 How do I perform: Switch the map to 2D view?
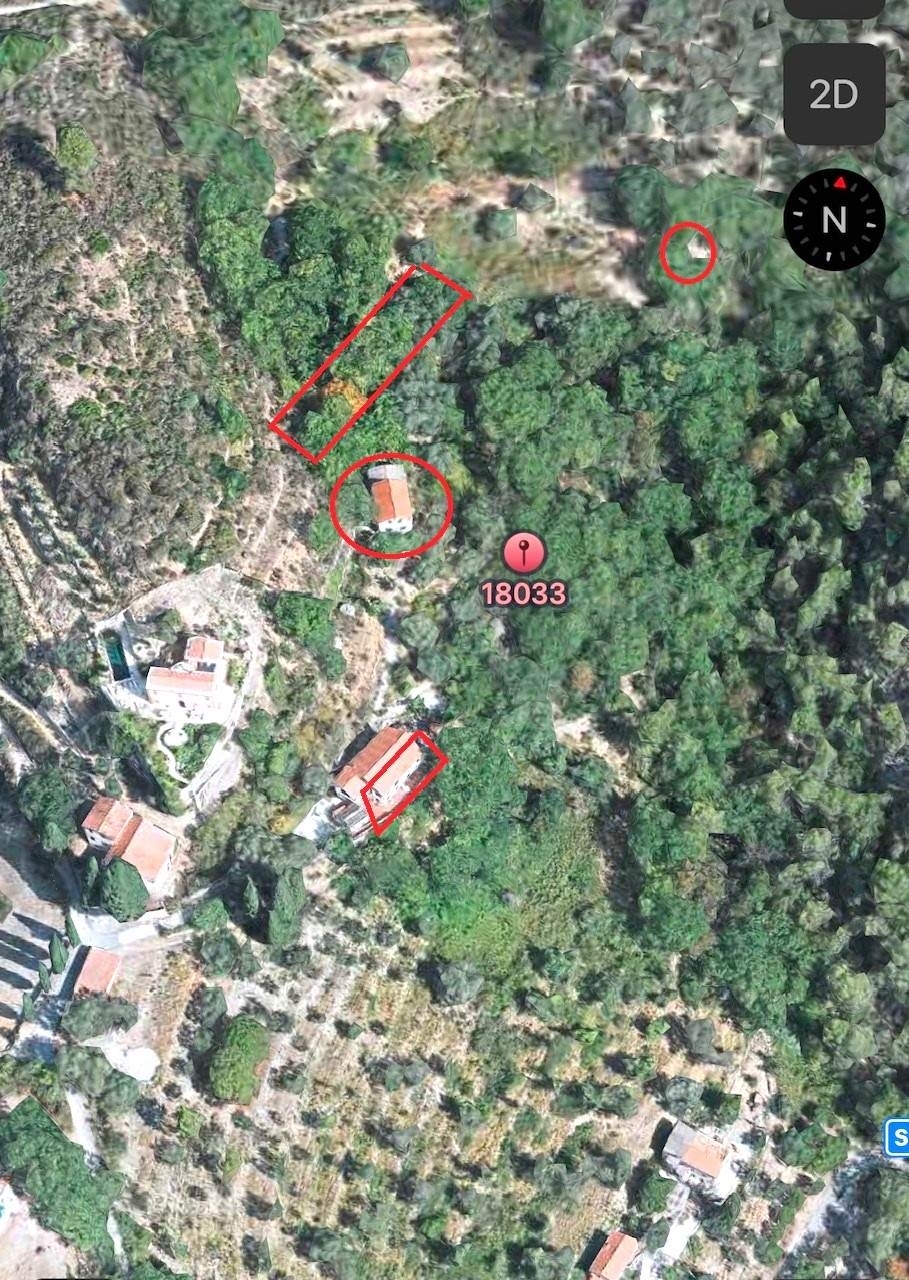(834, 95)
